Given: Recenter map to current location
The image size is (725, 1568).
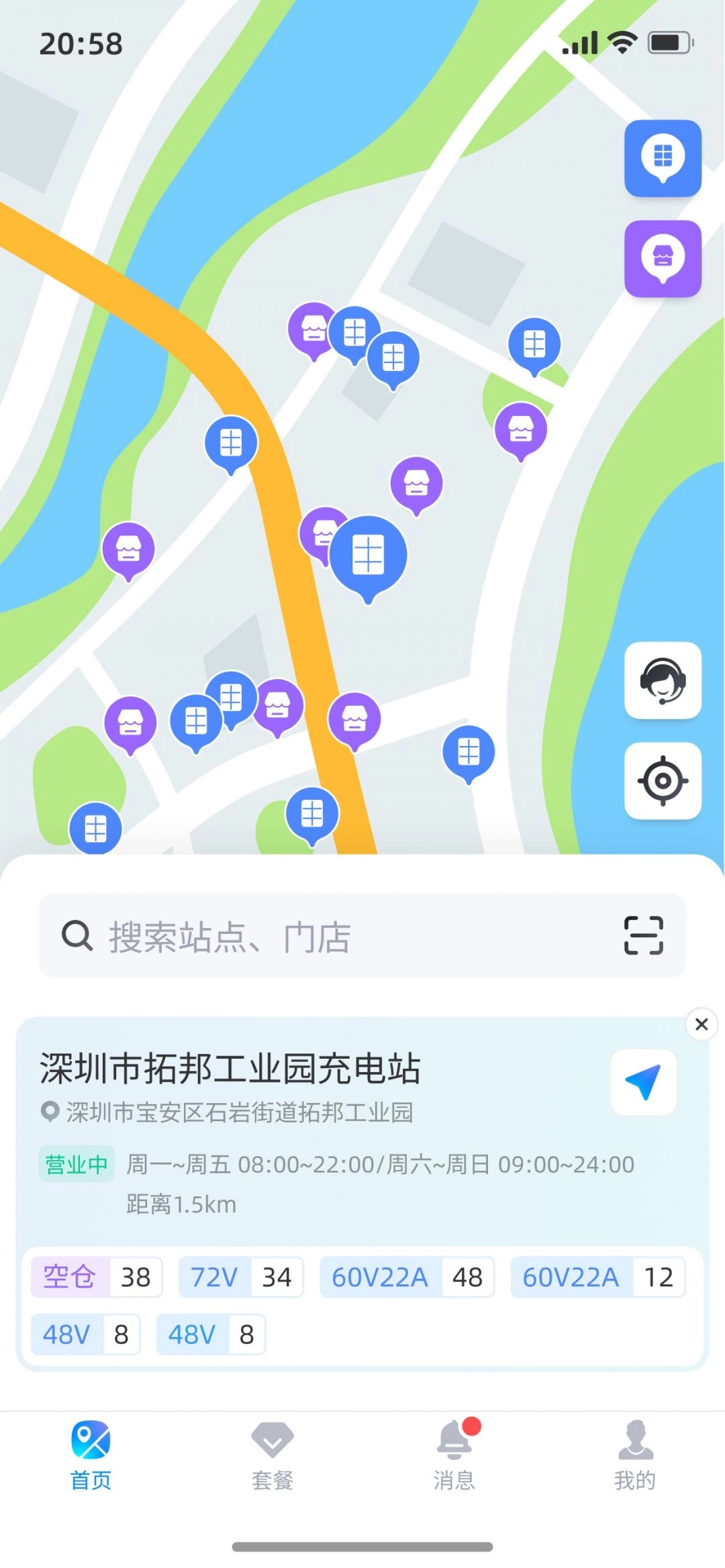Looking at the screenshot, I should pos(662,780).
